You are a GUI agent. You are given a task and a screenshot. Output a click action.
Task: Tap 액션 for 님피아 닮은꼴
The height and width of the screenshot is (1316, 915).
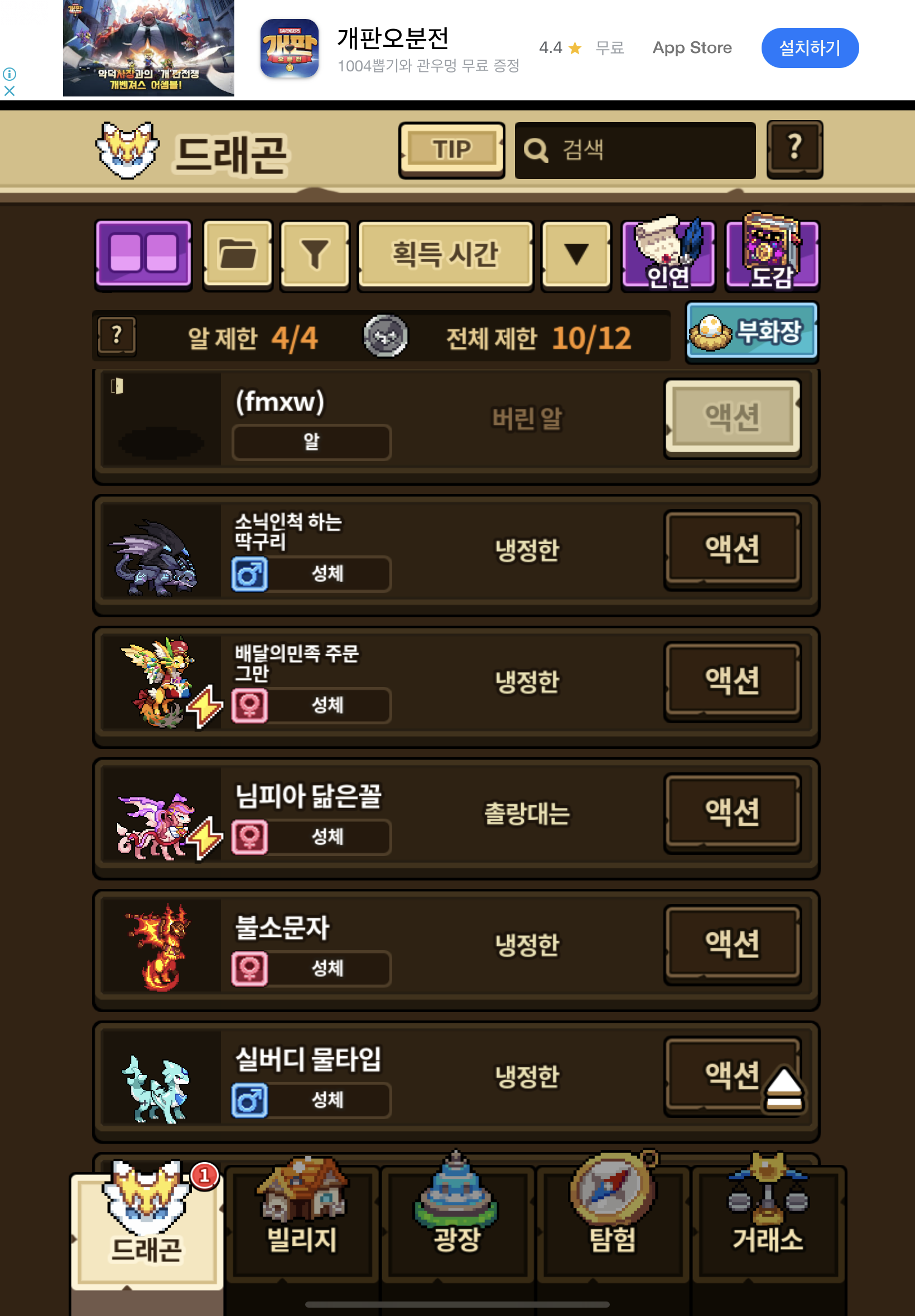[x=733, y=812]
